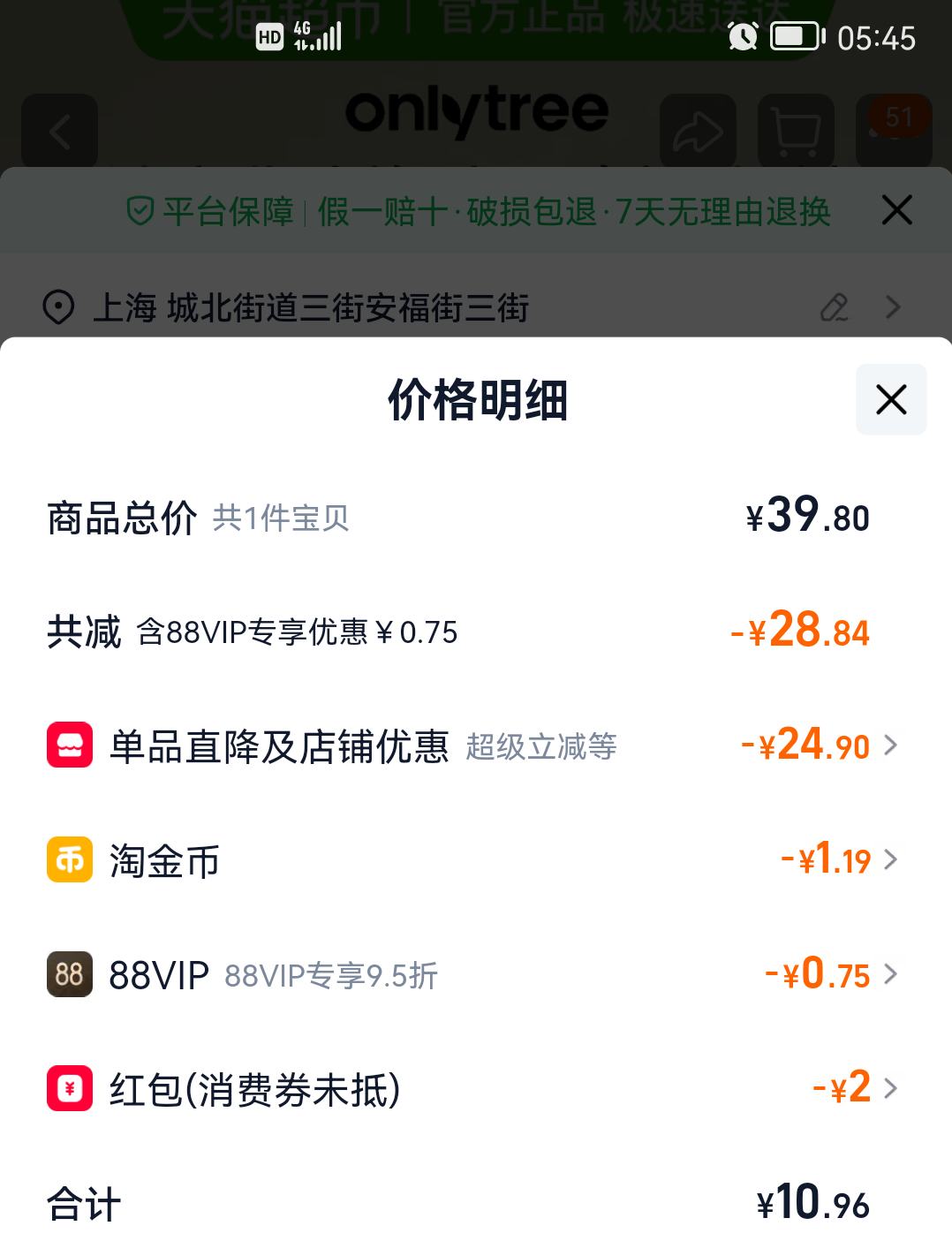Dismiss the 平台保障 guarantee banner
This screenshot has height=1256, width=952.
pyautogui.click(x=896, y=210)
